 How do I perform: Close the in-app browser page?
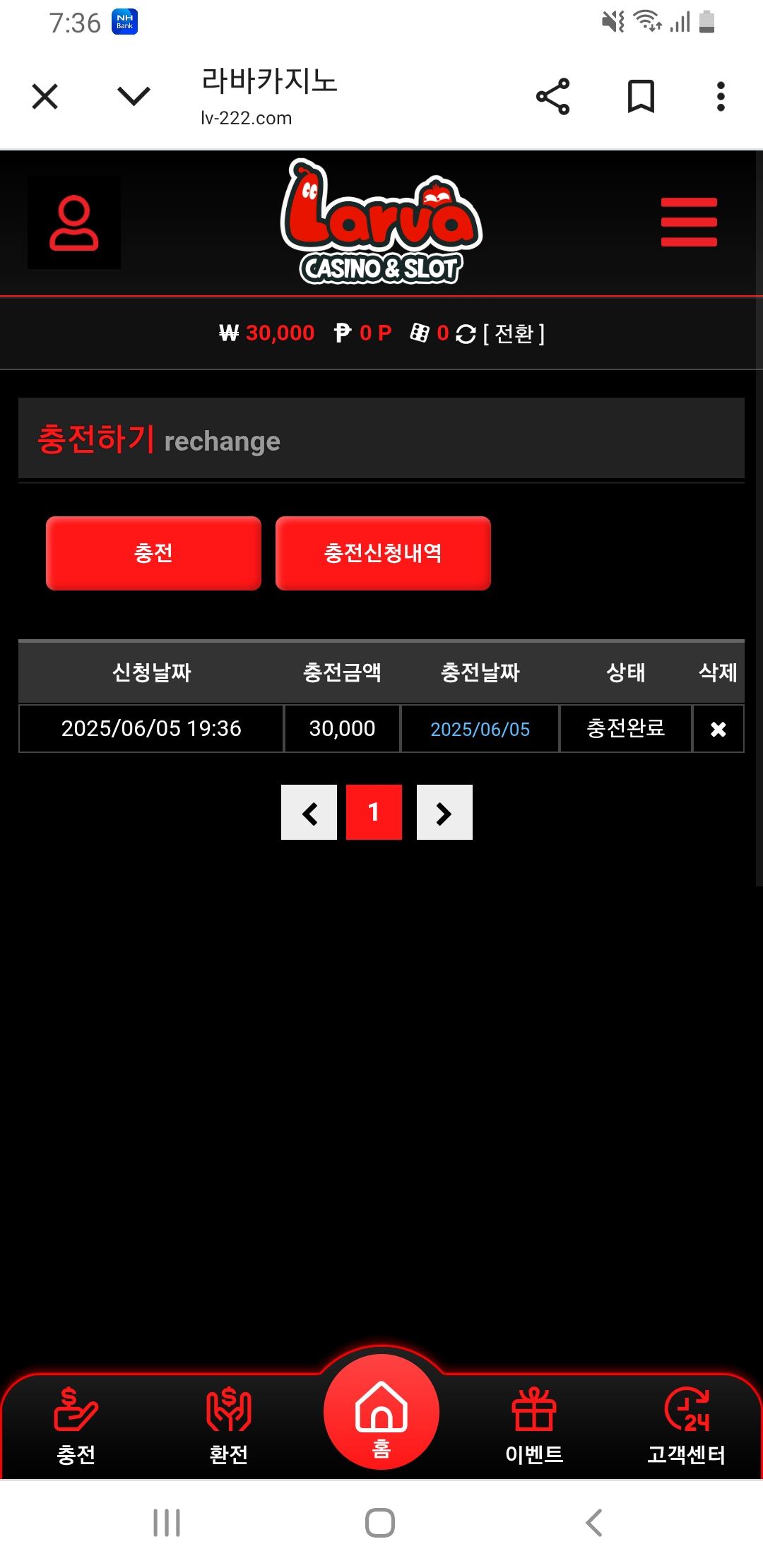click(45, 97)
